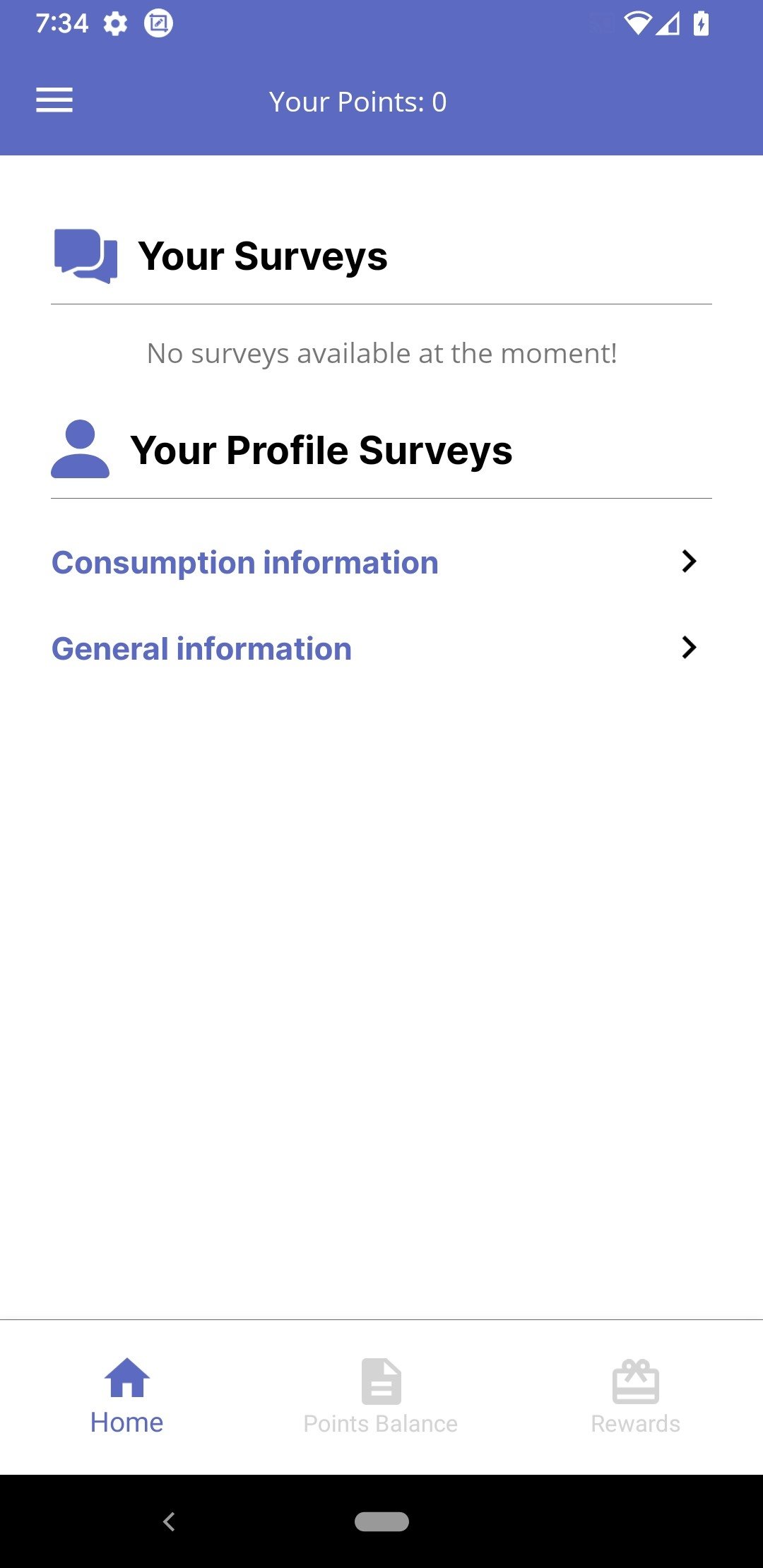Viewport: 763px width, 1568px height.
Task: Tap the system back button
Action: [169, 1521]
